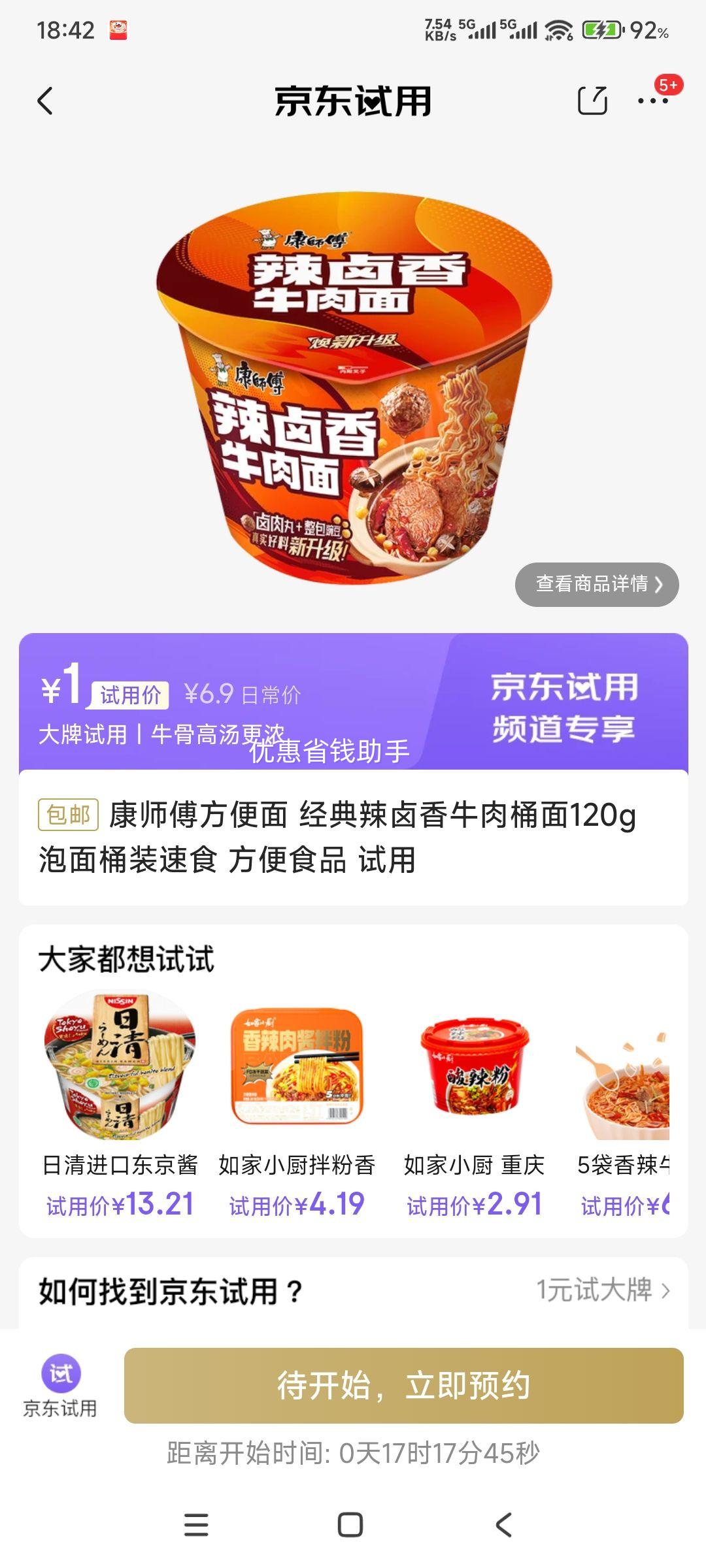Open 如家小厨 重庆 酸辣粉 trial item
The height and width of the screenshot is (1568, 706).
475,1104
